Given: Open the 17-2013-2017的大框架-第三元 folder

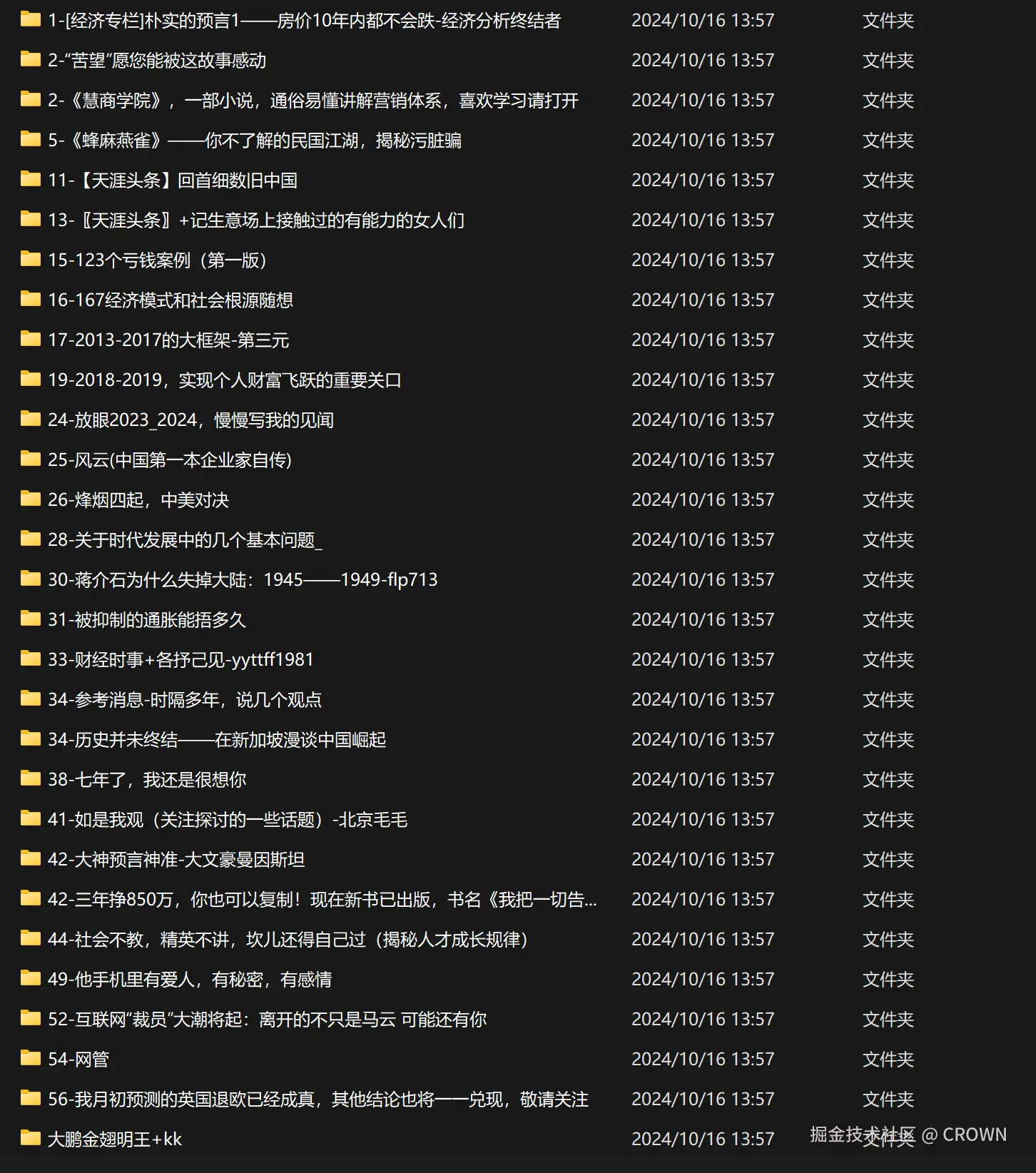Looking at the screenshot, I should coord(168,340).
